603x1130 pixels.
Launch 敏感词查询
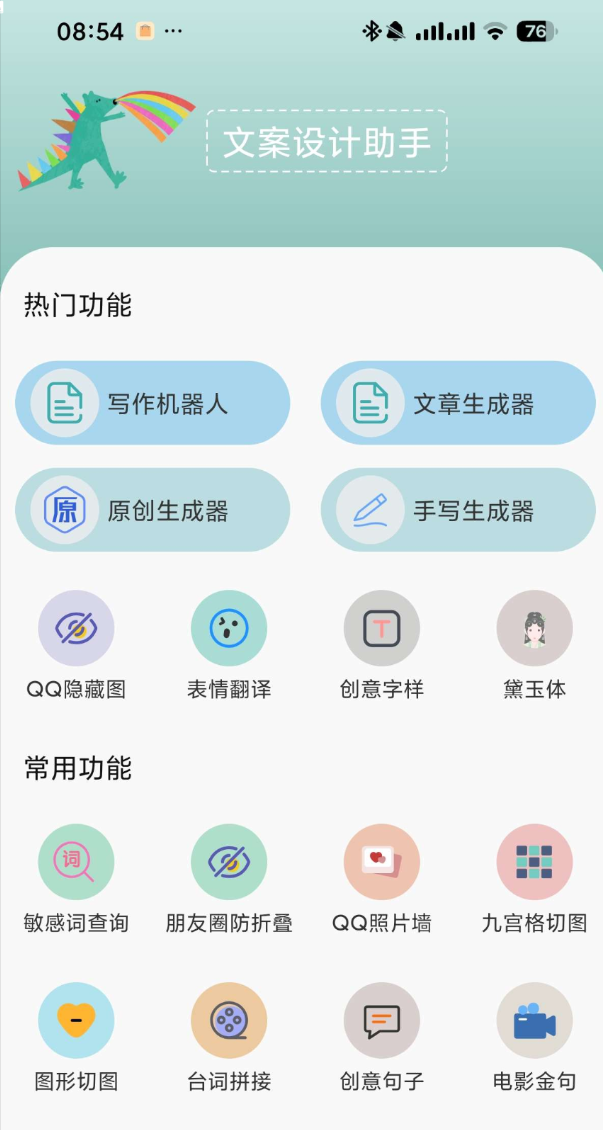point(76,862)
